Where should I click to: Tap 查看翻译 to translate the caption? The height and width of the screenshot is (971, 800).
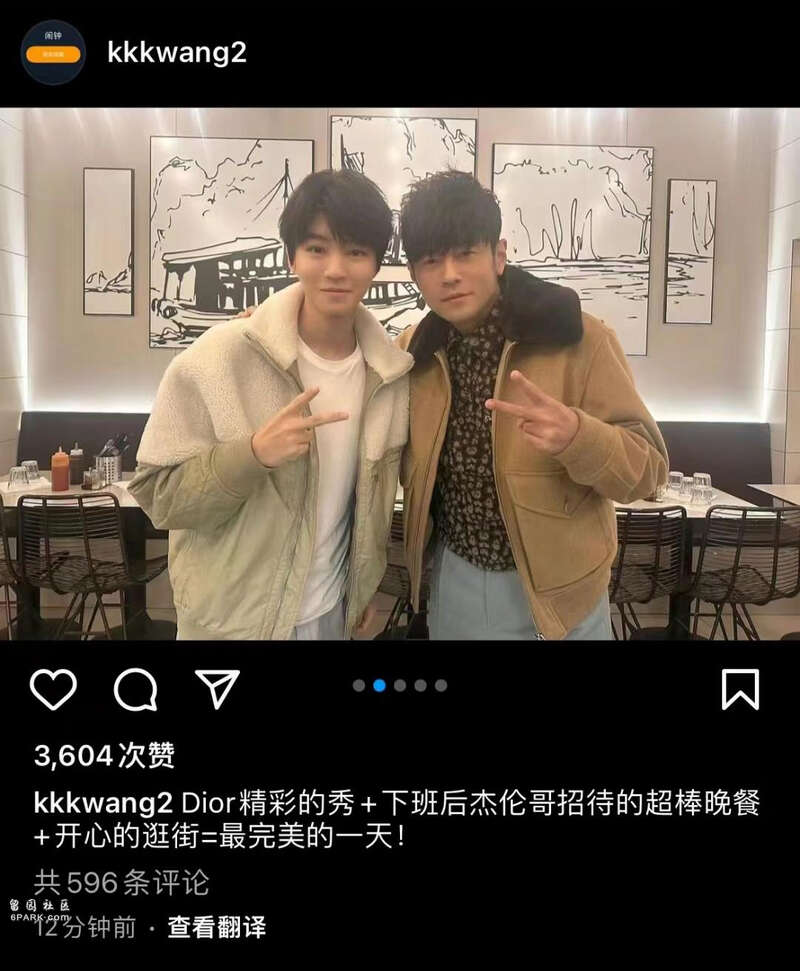point(216,927)
